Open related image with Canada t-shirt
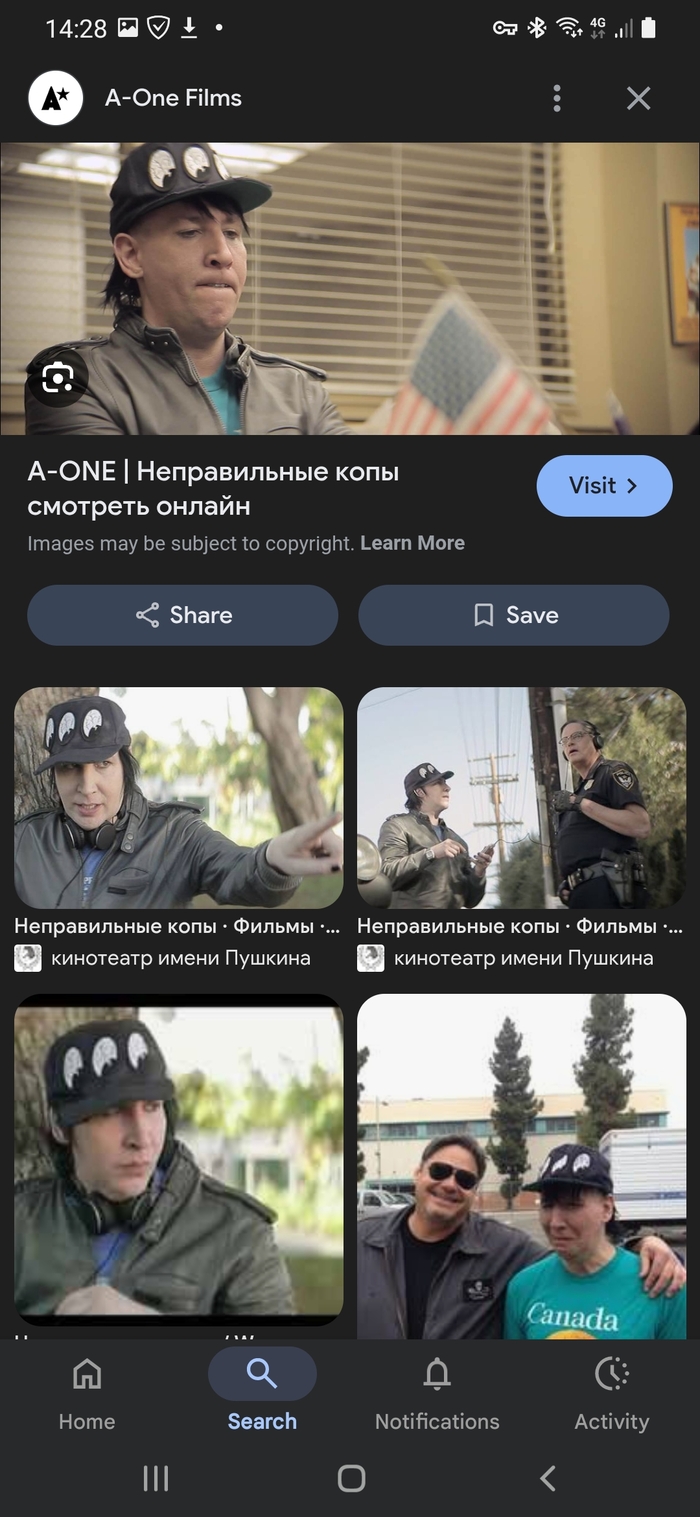The height and width of the screenshot is (1517, 700). pyautogui.click(x=521, y=1165)
